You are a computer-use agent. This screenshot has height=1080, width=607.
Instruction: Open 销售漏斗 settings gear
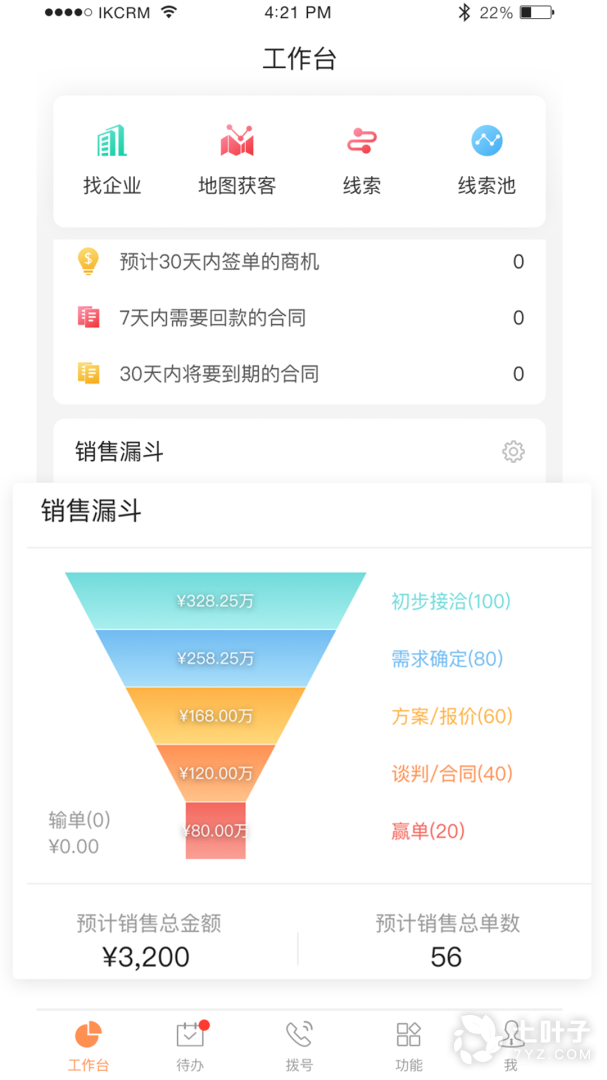[x=513, y=452]
